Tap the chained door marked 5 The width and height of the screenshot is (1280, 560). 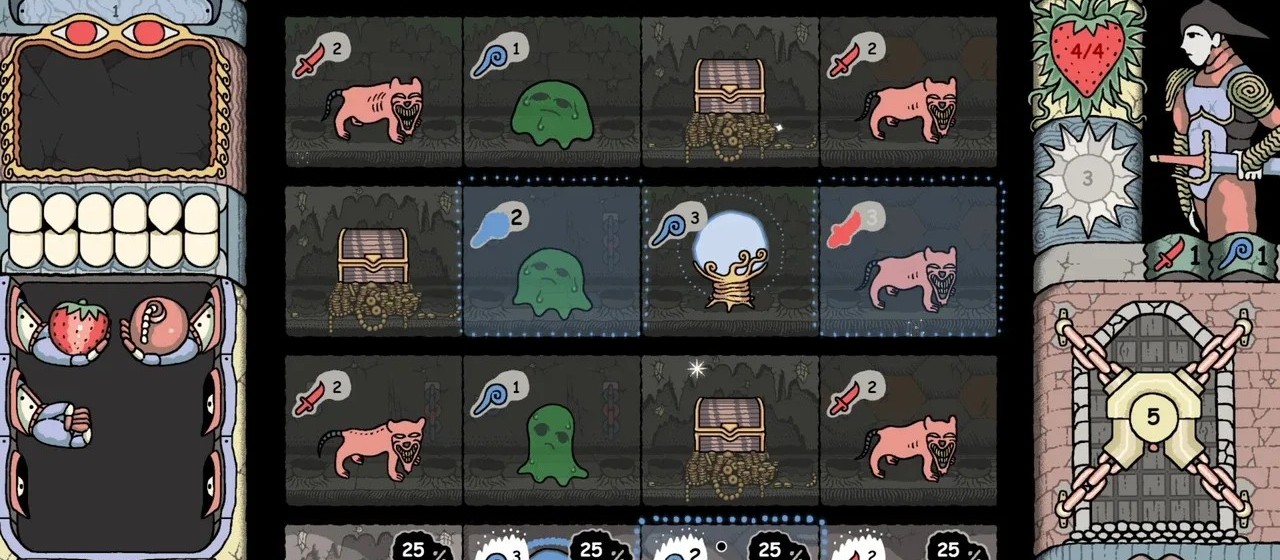click(x=1153, y=417)
